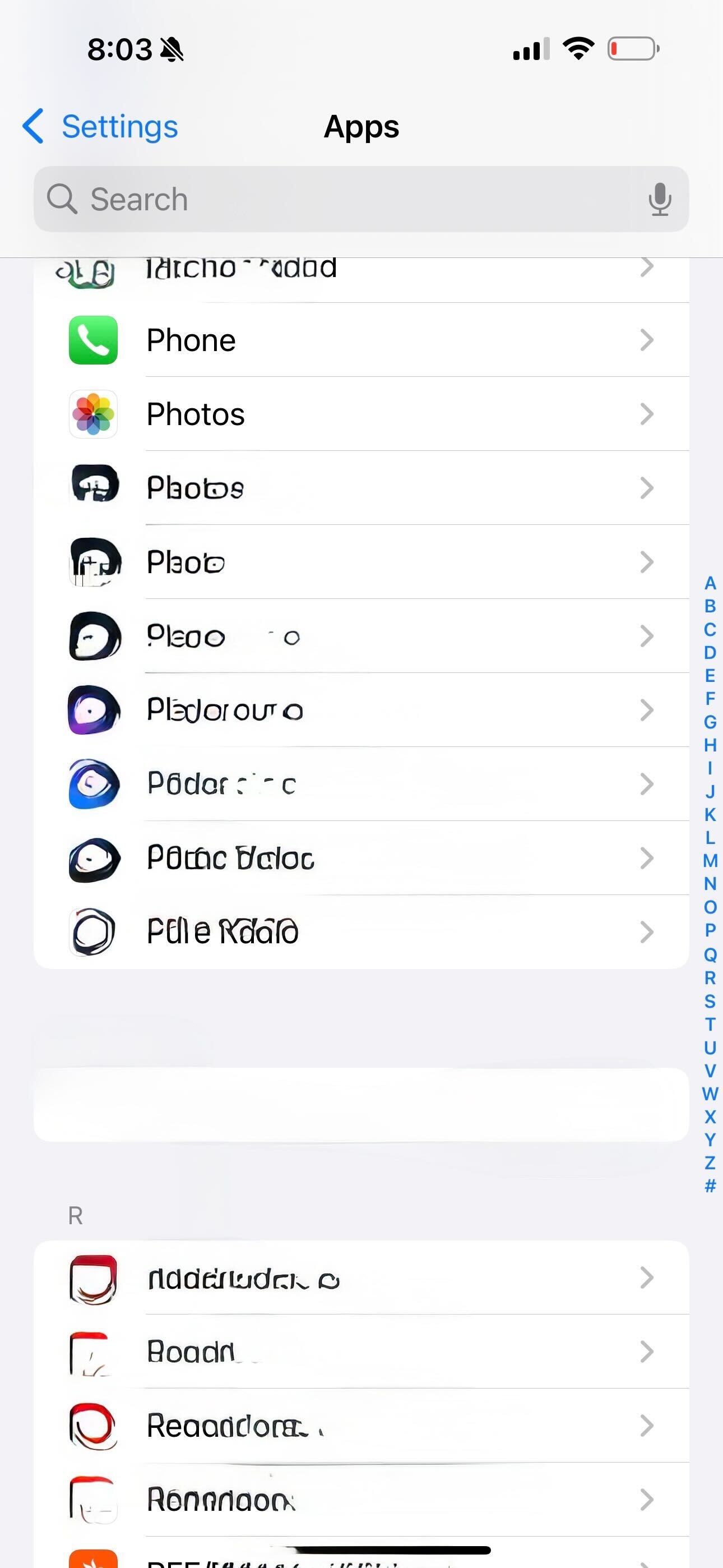Tap the circular Pure Radio app icon
The width and height of the screenshot is (723, 1568).
pos(92,932)
